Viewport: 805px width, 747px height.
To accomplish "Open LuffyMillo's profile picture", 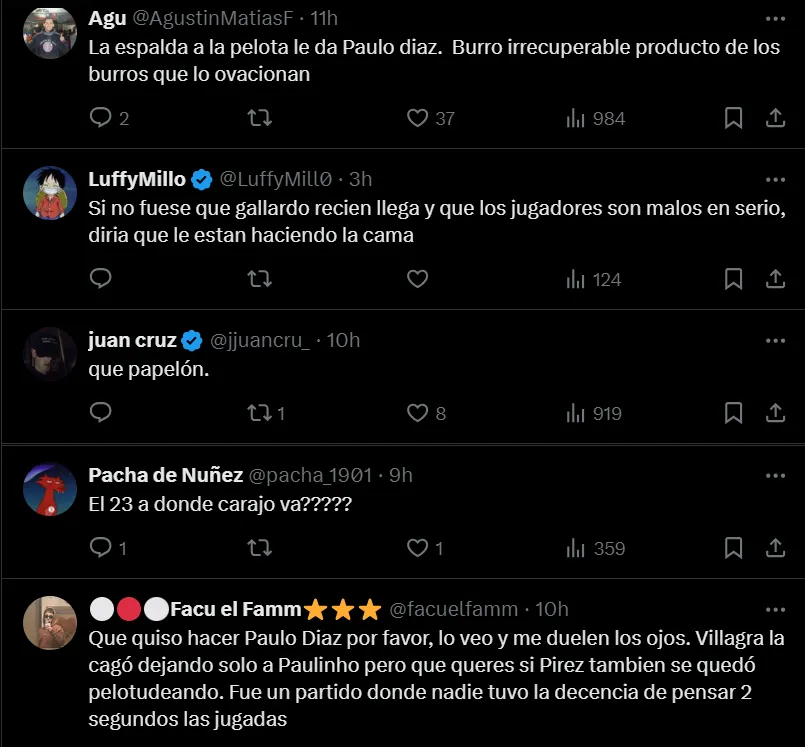I will [x=50, y=194].
